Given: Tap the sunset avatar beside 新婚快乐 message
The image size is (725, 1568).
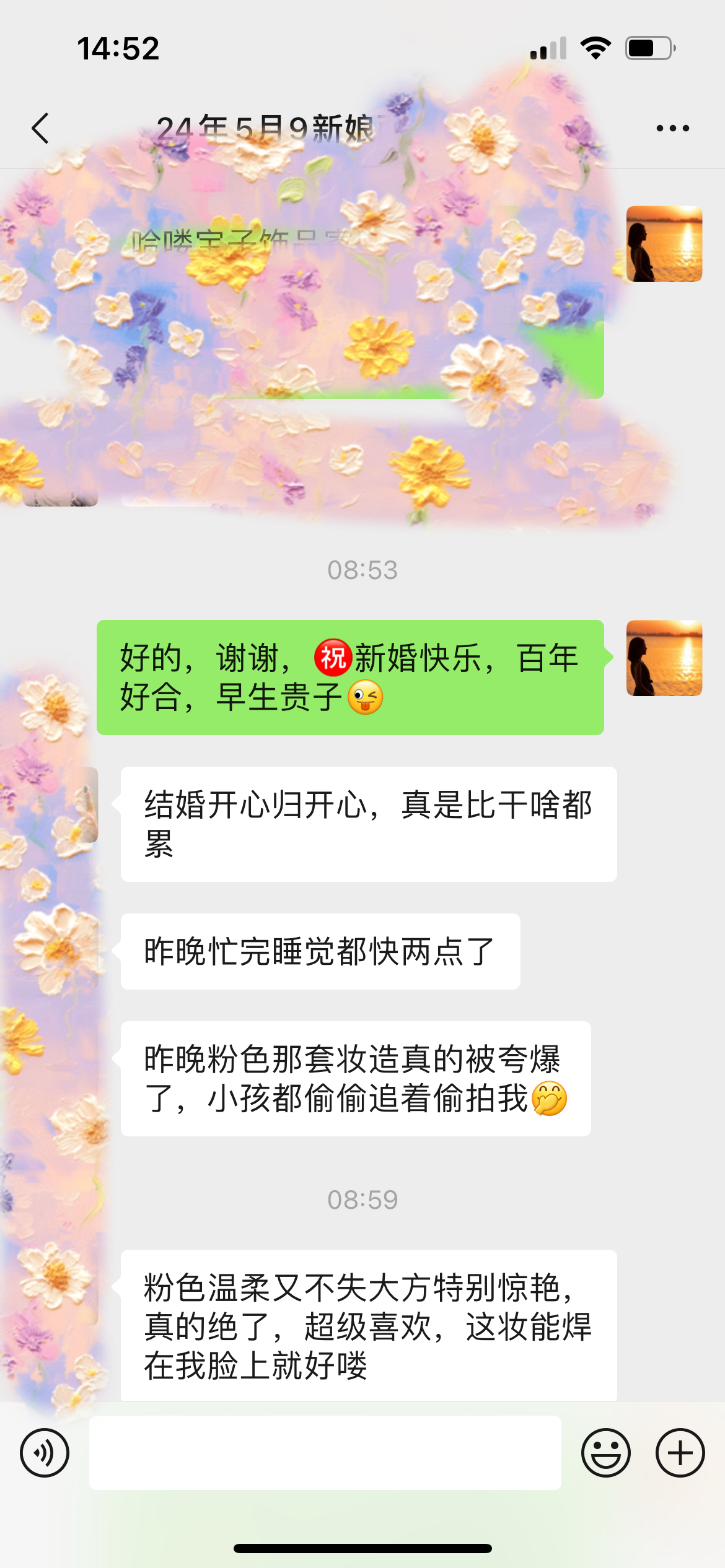Looking at the screenshot, I should click(664, 658).
